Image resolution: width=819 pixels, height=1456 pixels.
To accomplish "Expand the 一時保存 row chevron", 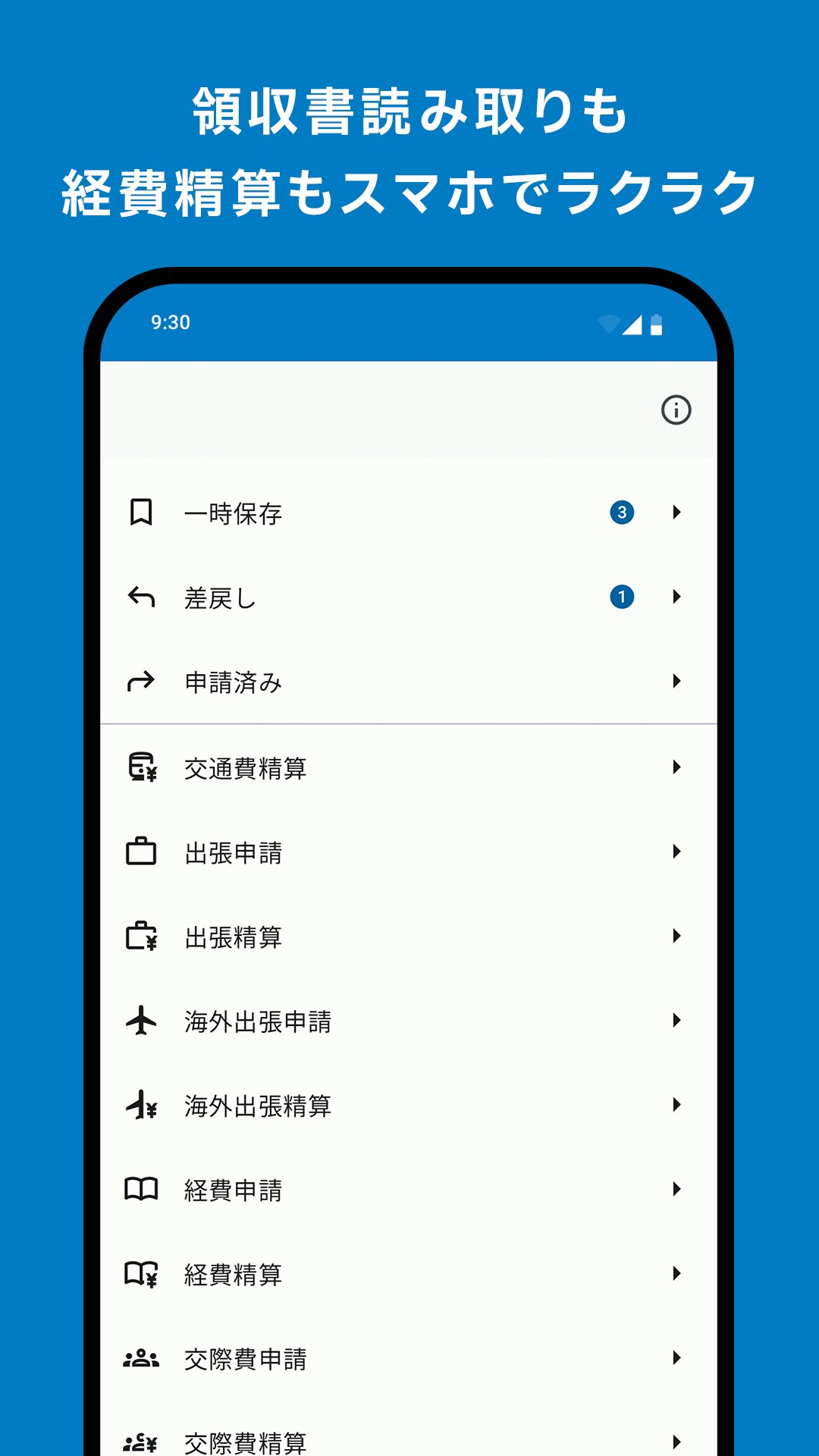I will pyautogui.click(x=677, y=513).
